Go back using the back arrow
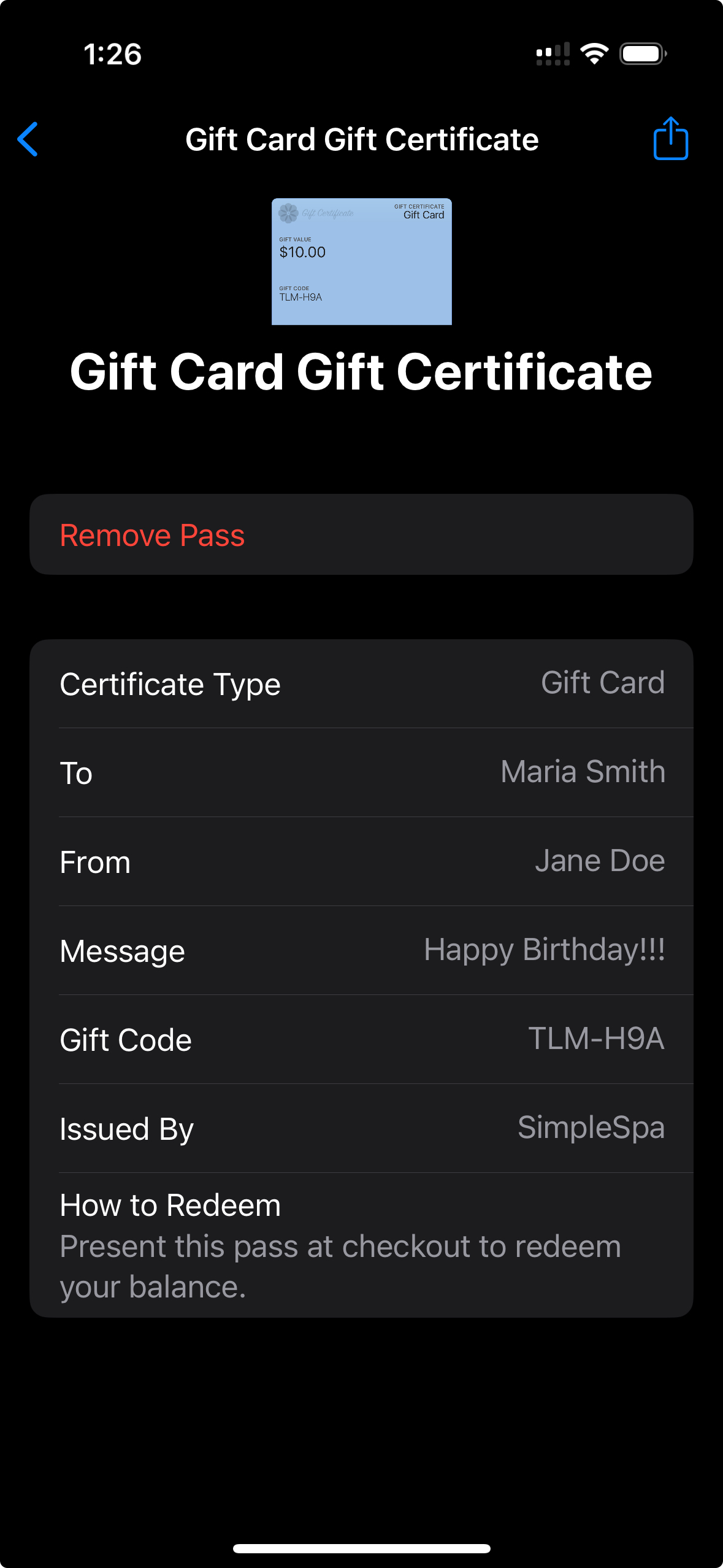The height and width of the screenshot is (1568, 723). pos(28,139)
